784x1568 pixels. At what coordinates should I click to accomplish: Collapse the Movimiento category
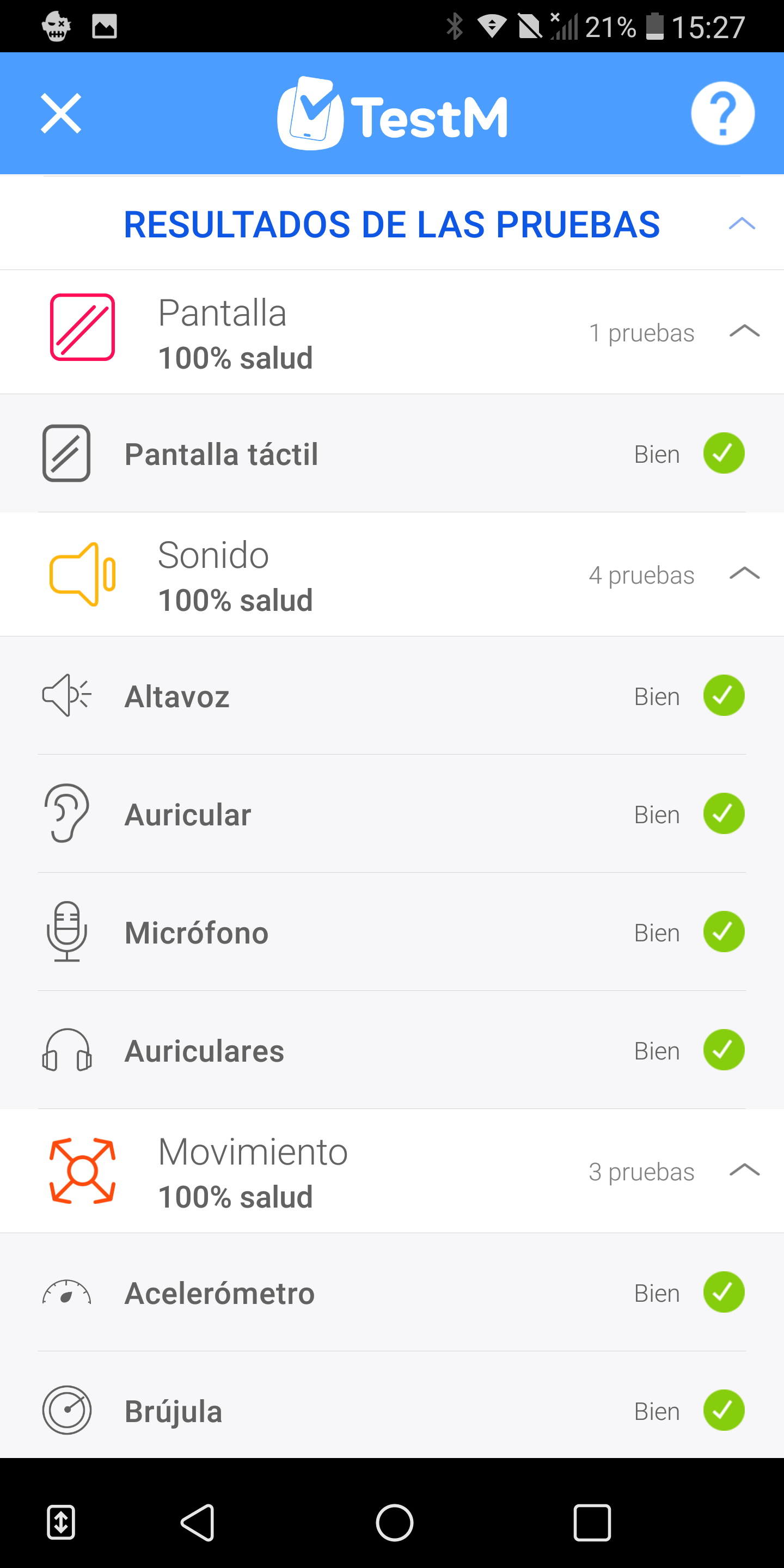pyautogui.click(x=744, y=1170)
